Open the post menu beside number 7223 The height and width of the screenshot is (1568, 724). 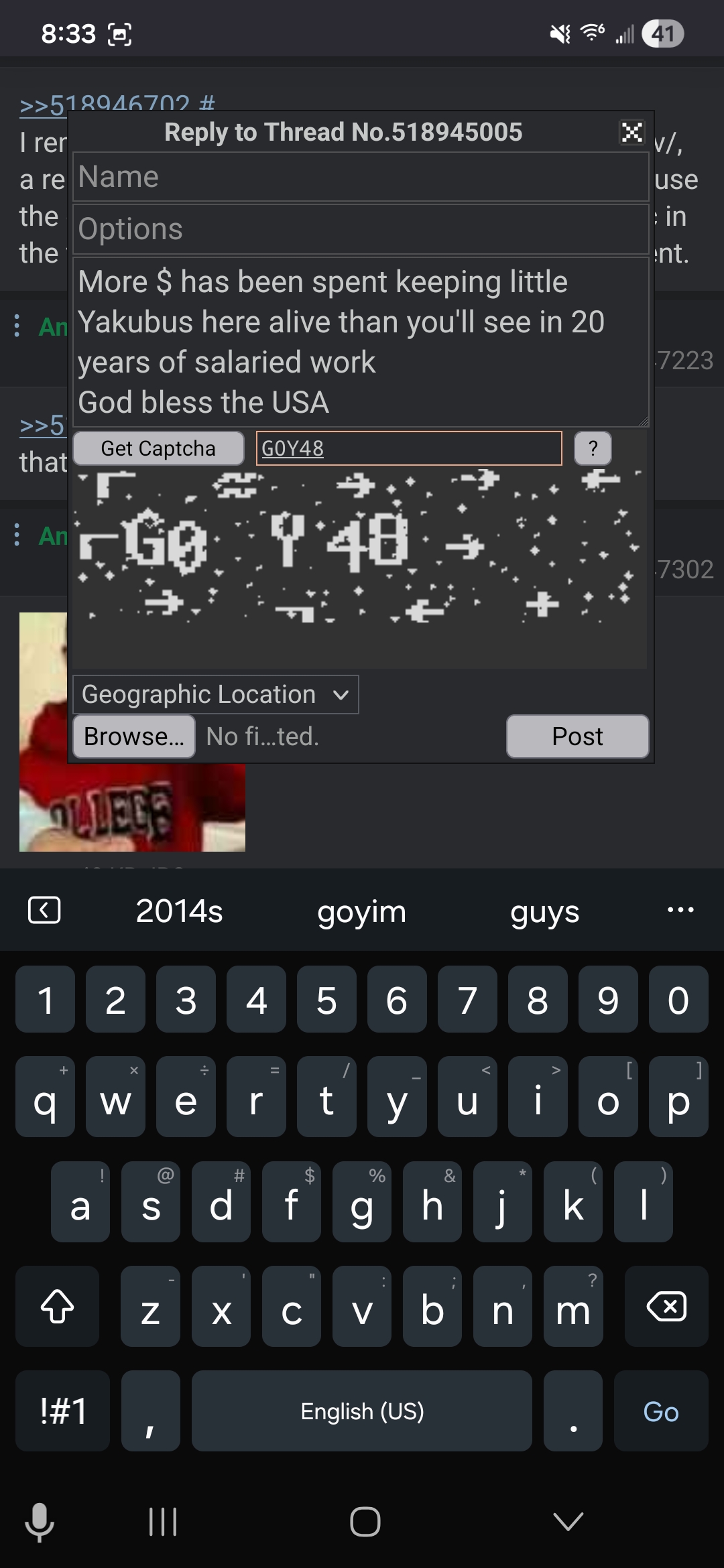pyautogui.click(x=17, y=326)
